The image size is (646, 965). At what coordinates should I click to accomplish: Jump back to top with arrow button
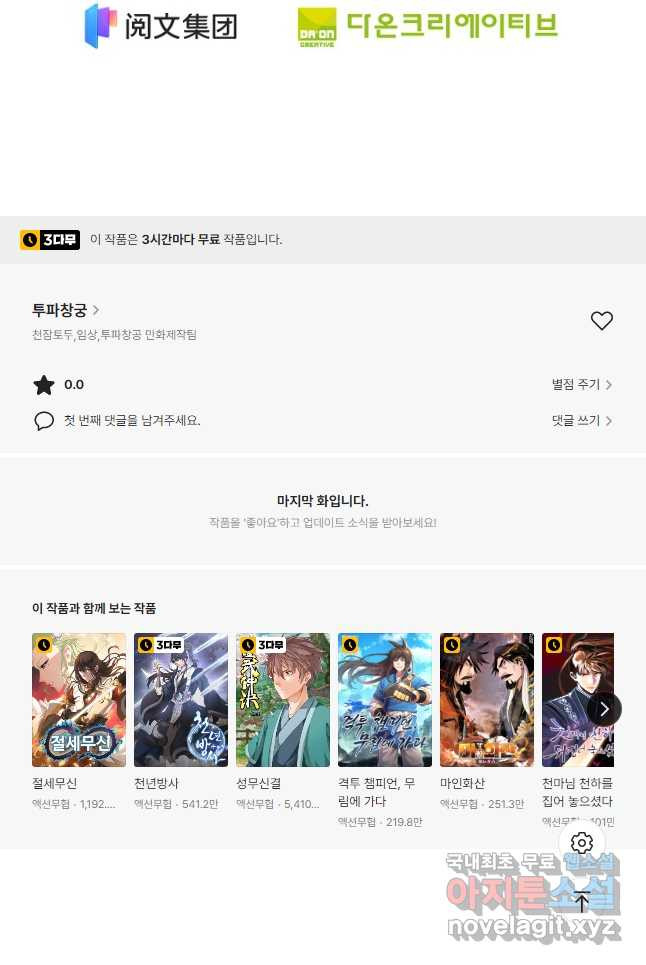click(582, 901)
